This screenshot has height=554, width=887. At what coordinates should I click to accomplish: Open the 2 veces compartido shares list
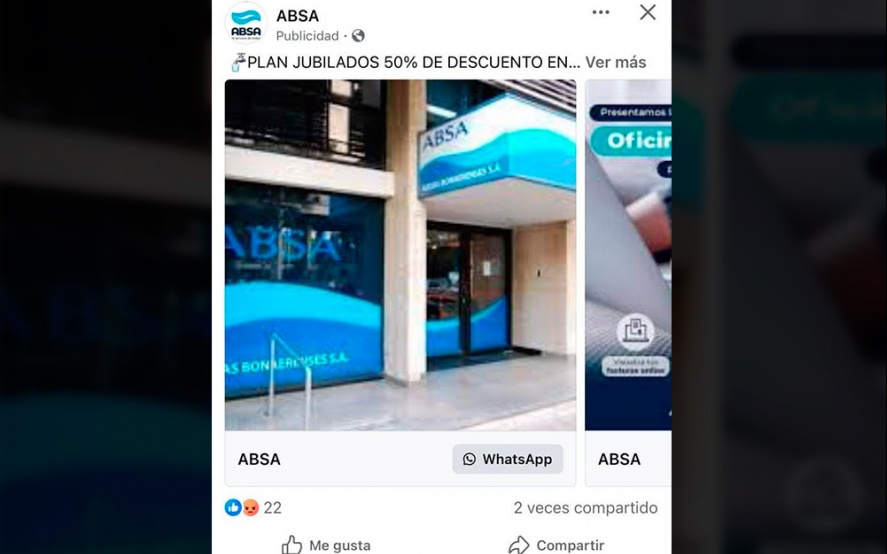coord(585,508)
